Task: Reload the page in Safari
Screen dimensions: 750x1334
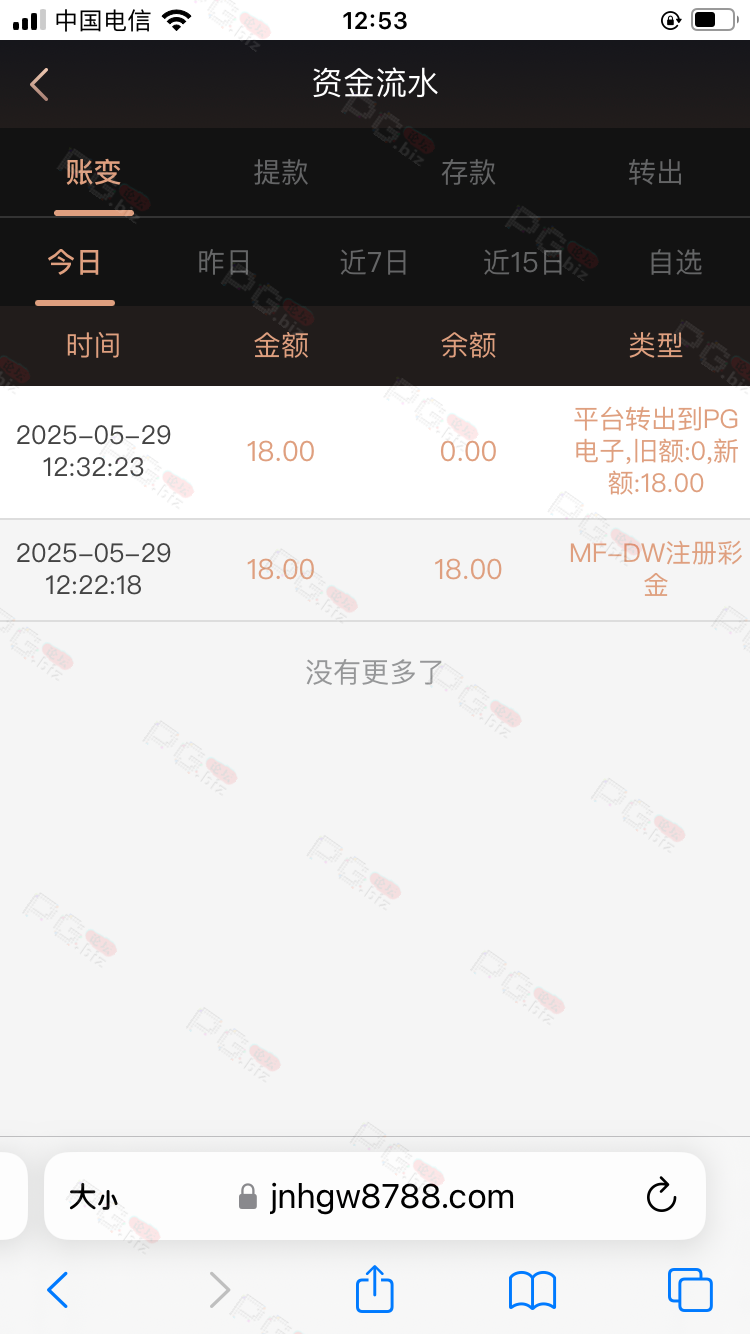Action: 662,1196
